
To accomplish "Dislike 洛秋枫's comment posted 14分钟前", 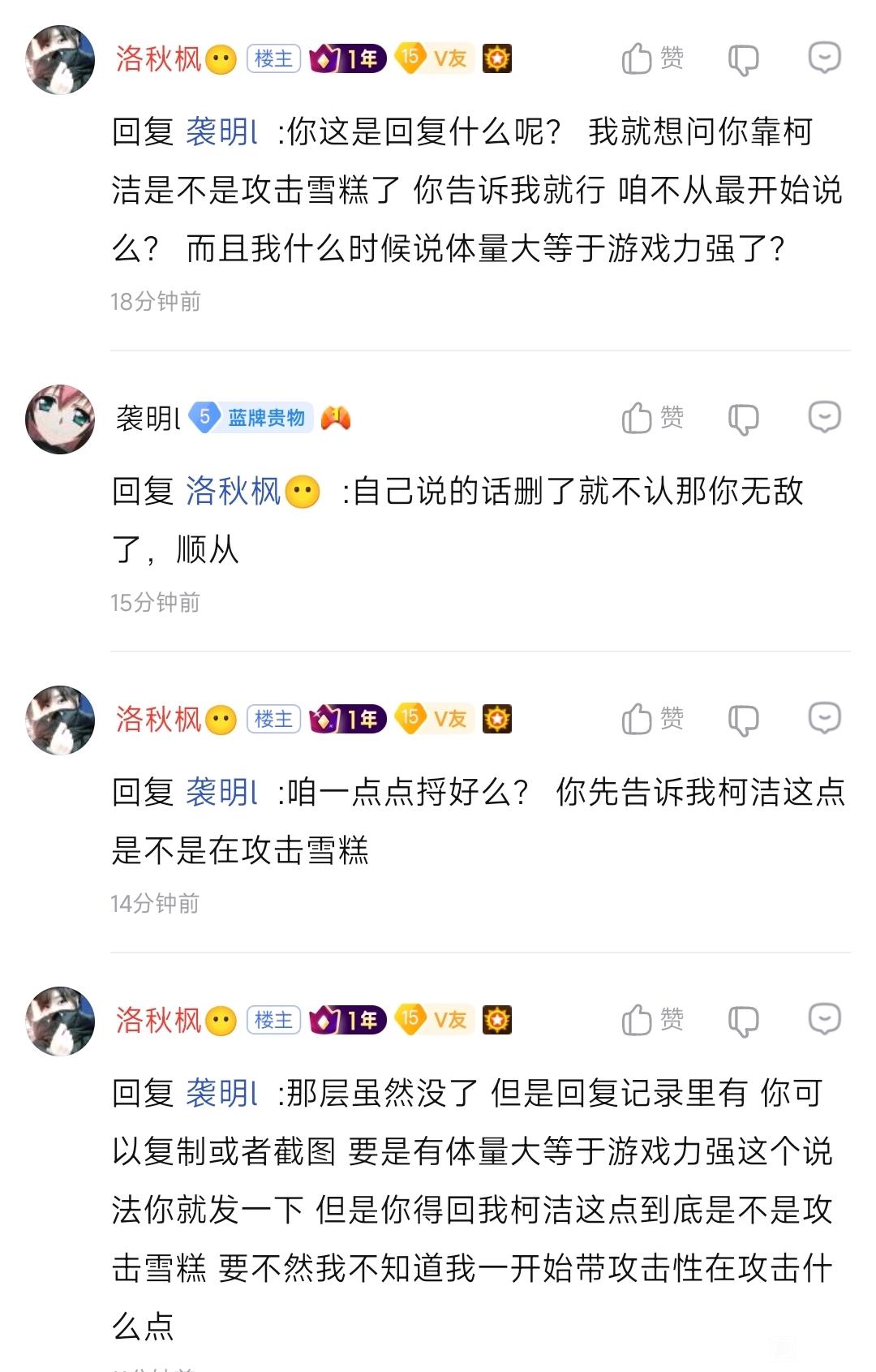I will pos(743,720).
